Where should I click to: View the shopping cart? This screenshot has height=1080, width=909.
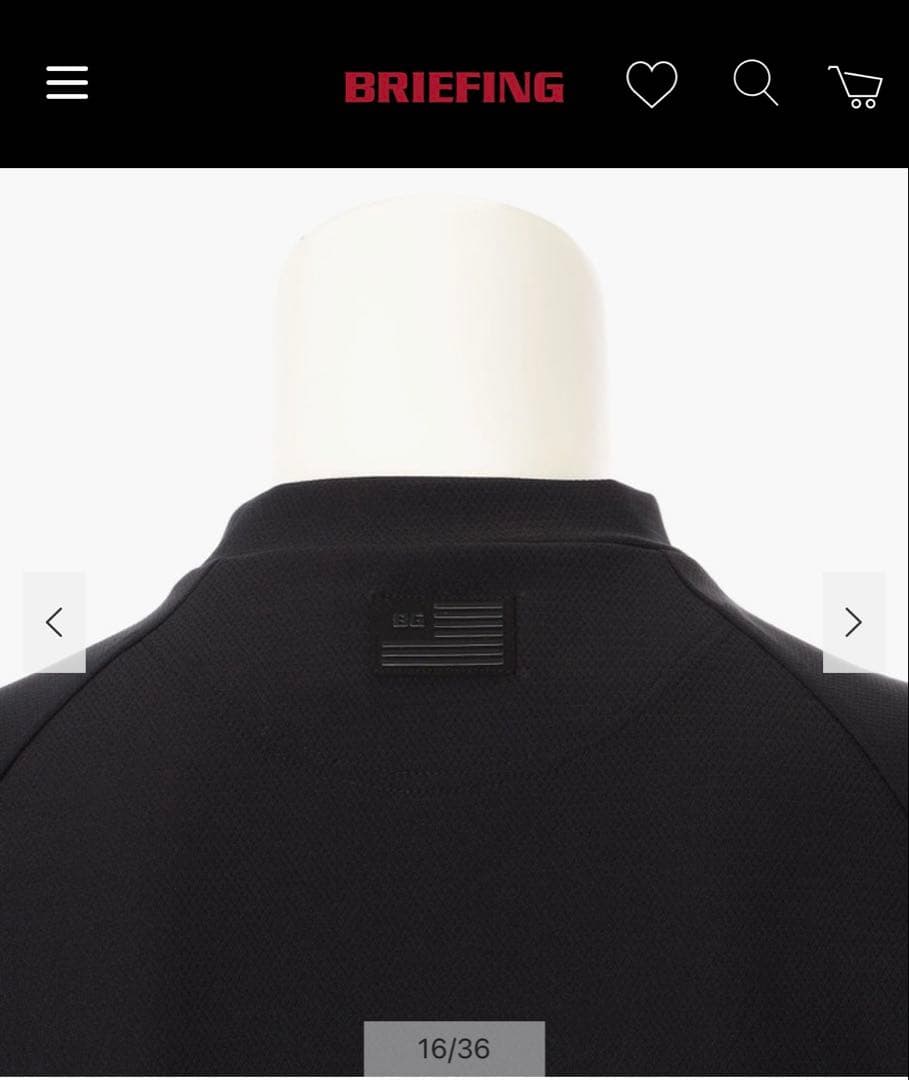tap(856, 87)
